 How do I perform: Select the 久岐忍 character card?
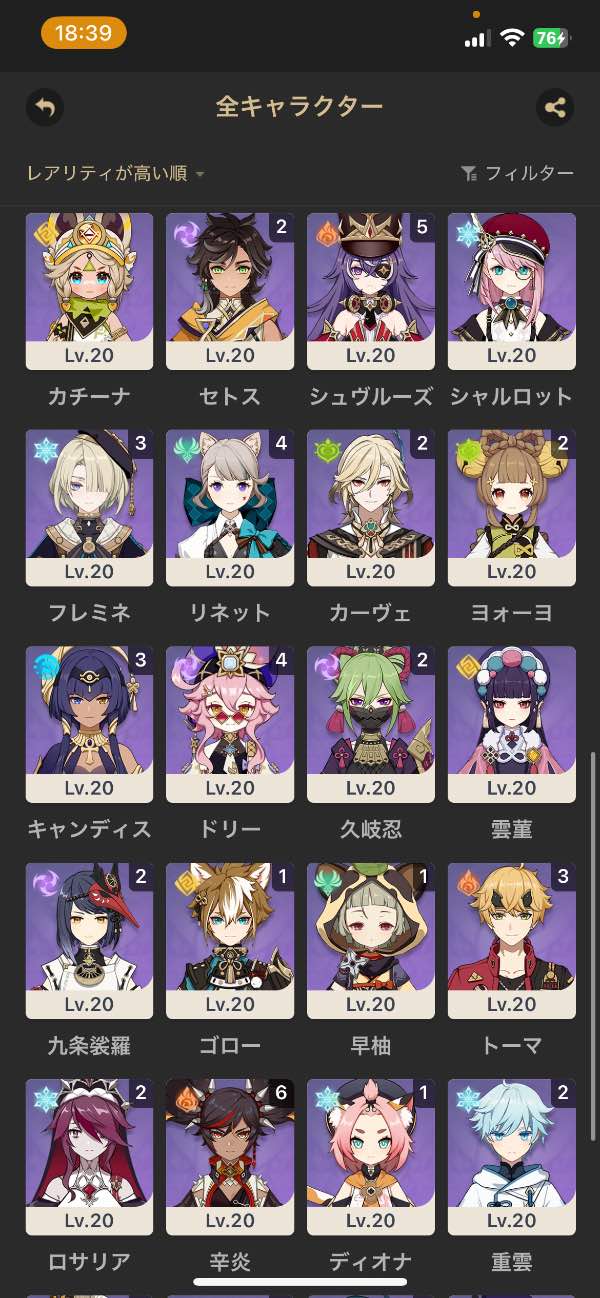tap(371, 723)
